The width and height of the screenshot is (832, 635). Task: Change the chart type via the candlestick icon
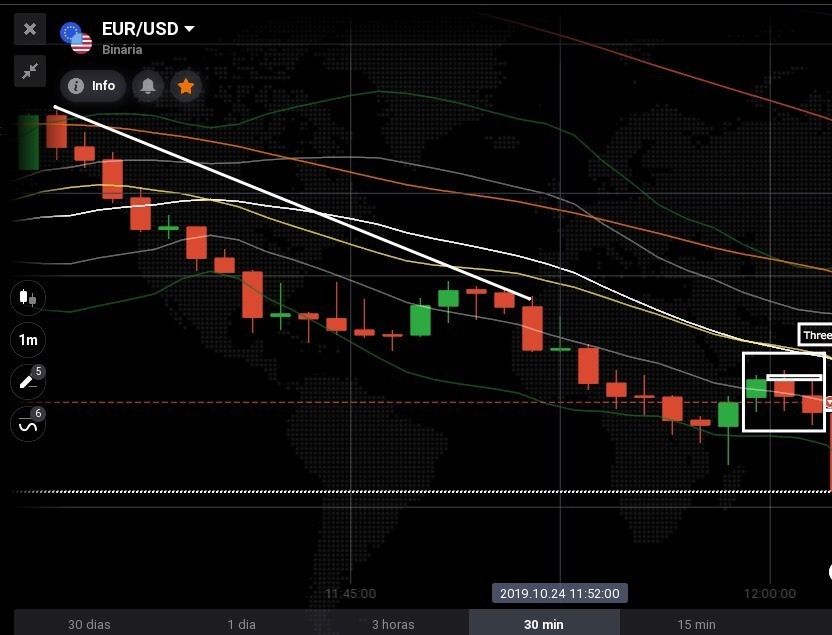(28, 297)
